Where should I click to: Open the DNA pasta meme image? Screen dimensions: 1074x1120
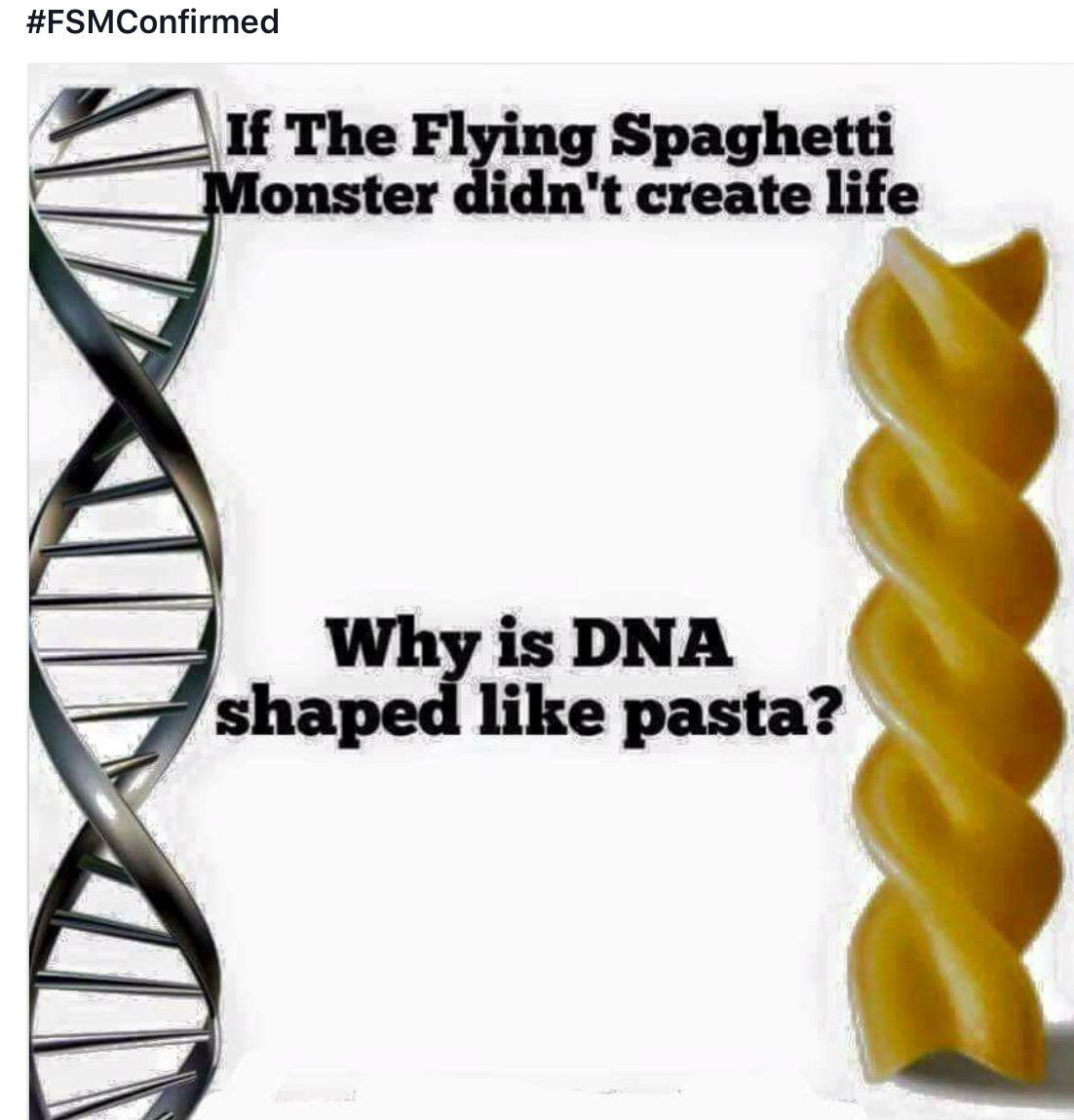(546, 585)
